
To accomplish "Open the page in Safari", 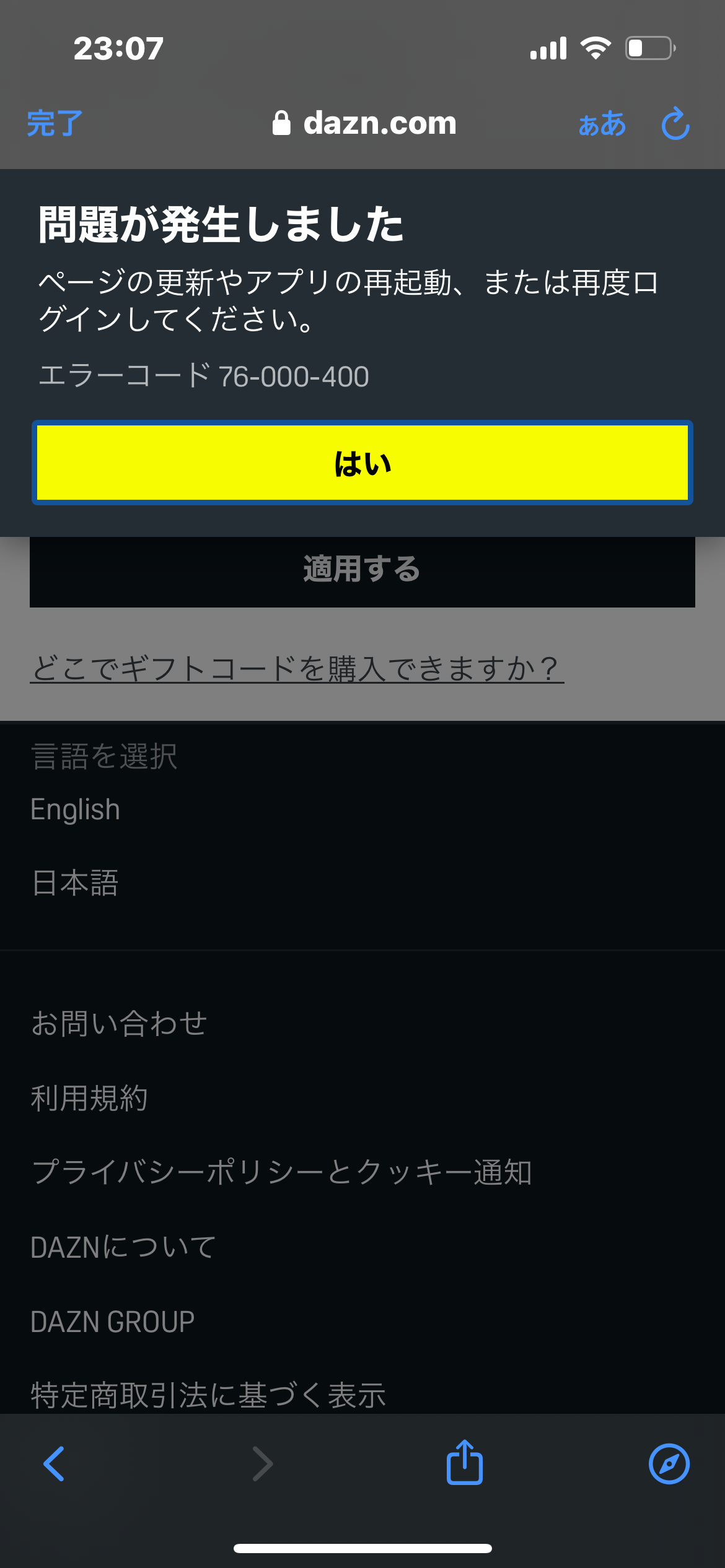I will coord(669,1464).
